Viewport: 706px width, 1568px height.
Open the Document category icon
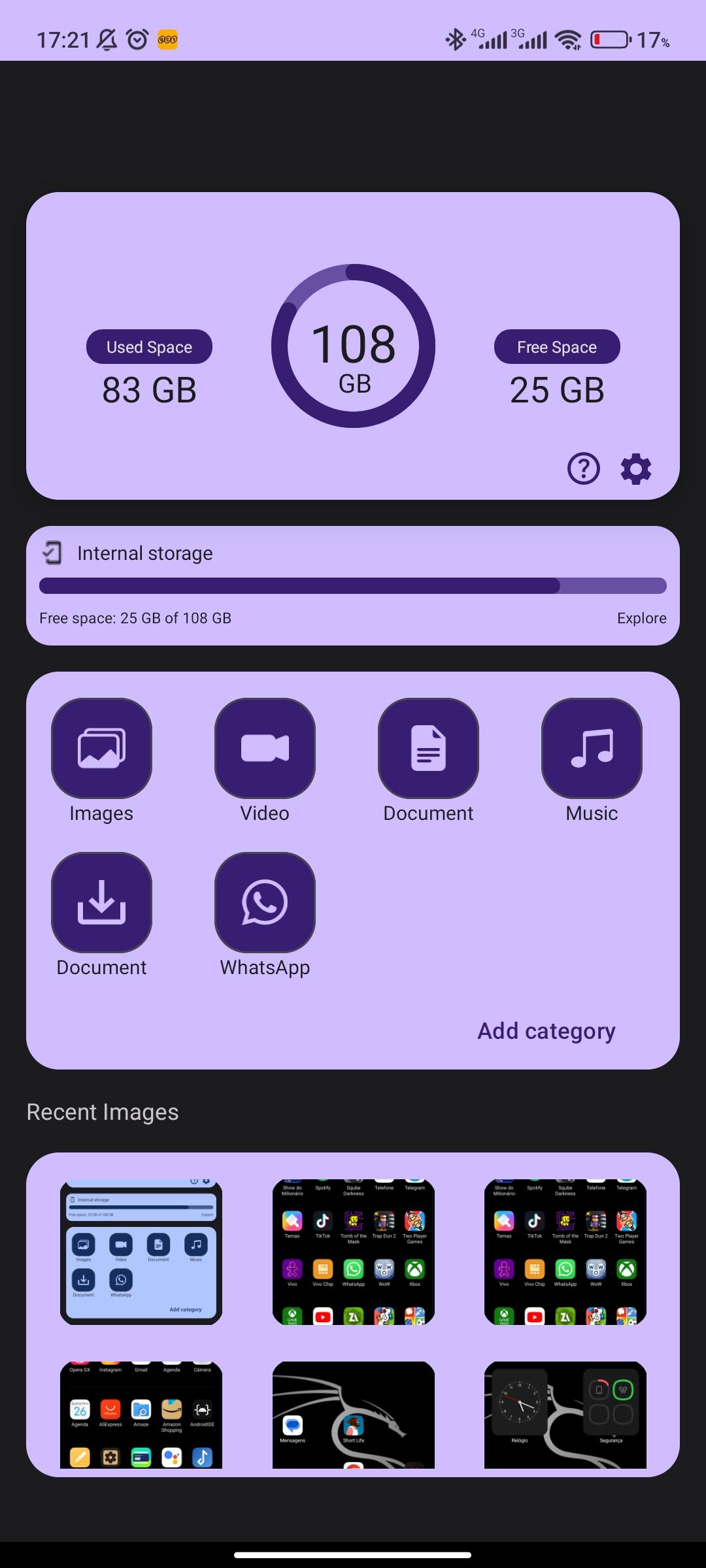pyautogui.click(x=428, y=748)
